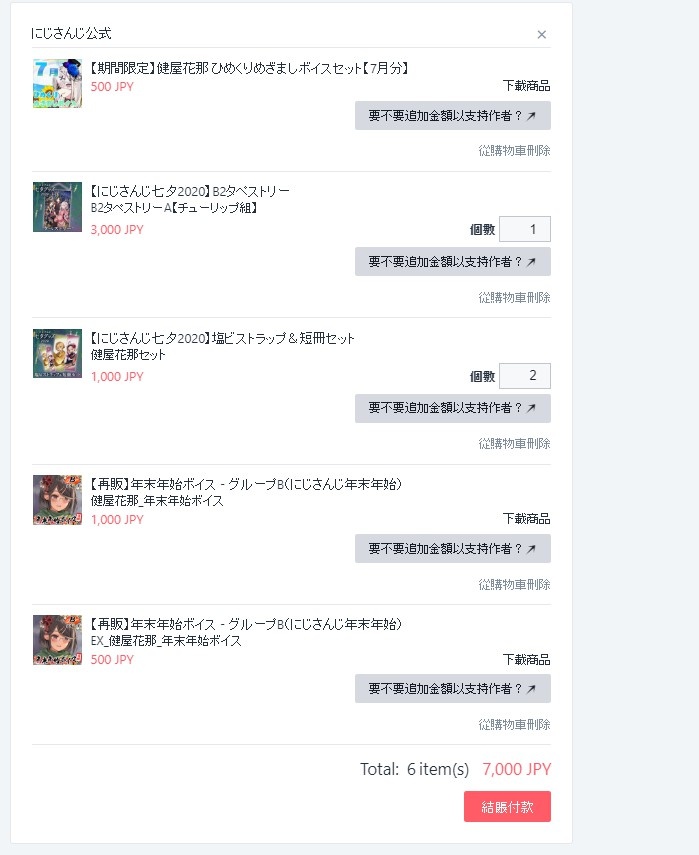Close the にじさんじ公式 cart panel

[x=541, y=35]
